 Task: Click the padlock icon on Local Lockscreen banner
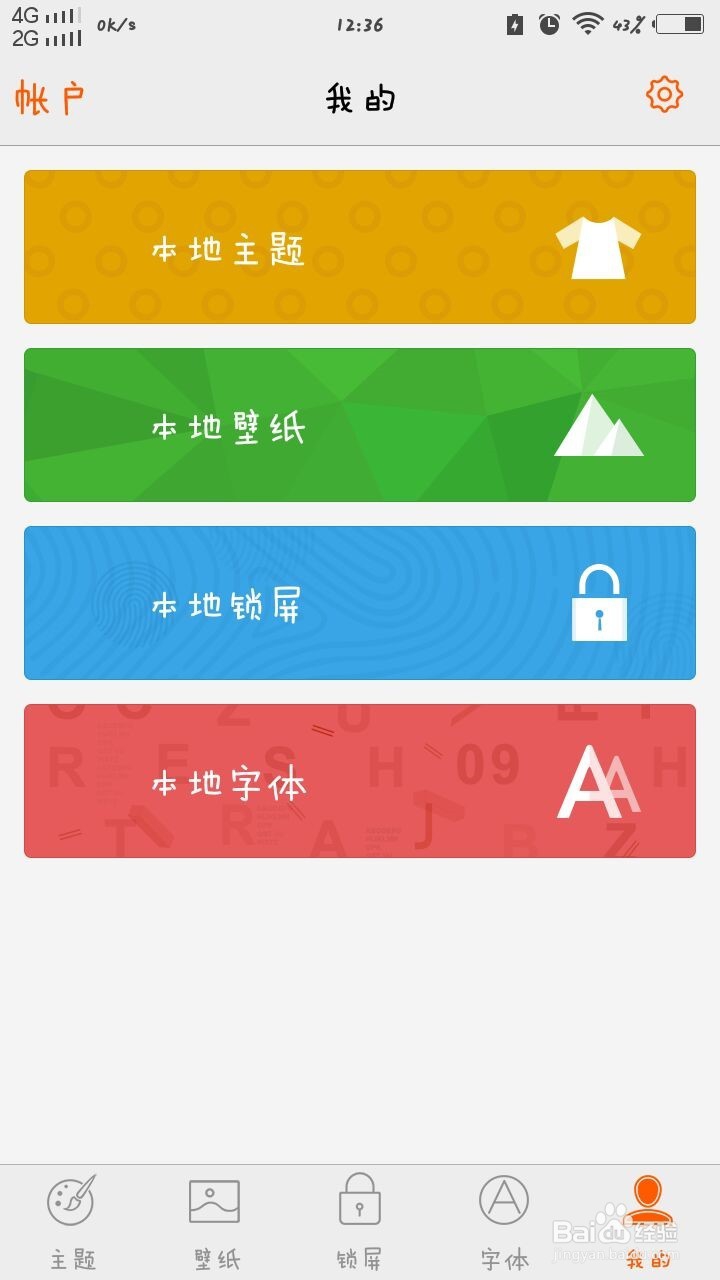pos(599,601)
